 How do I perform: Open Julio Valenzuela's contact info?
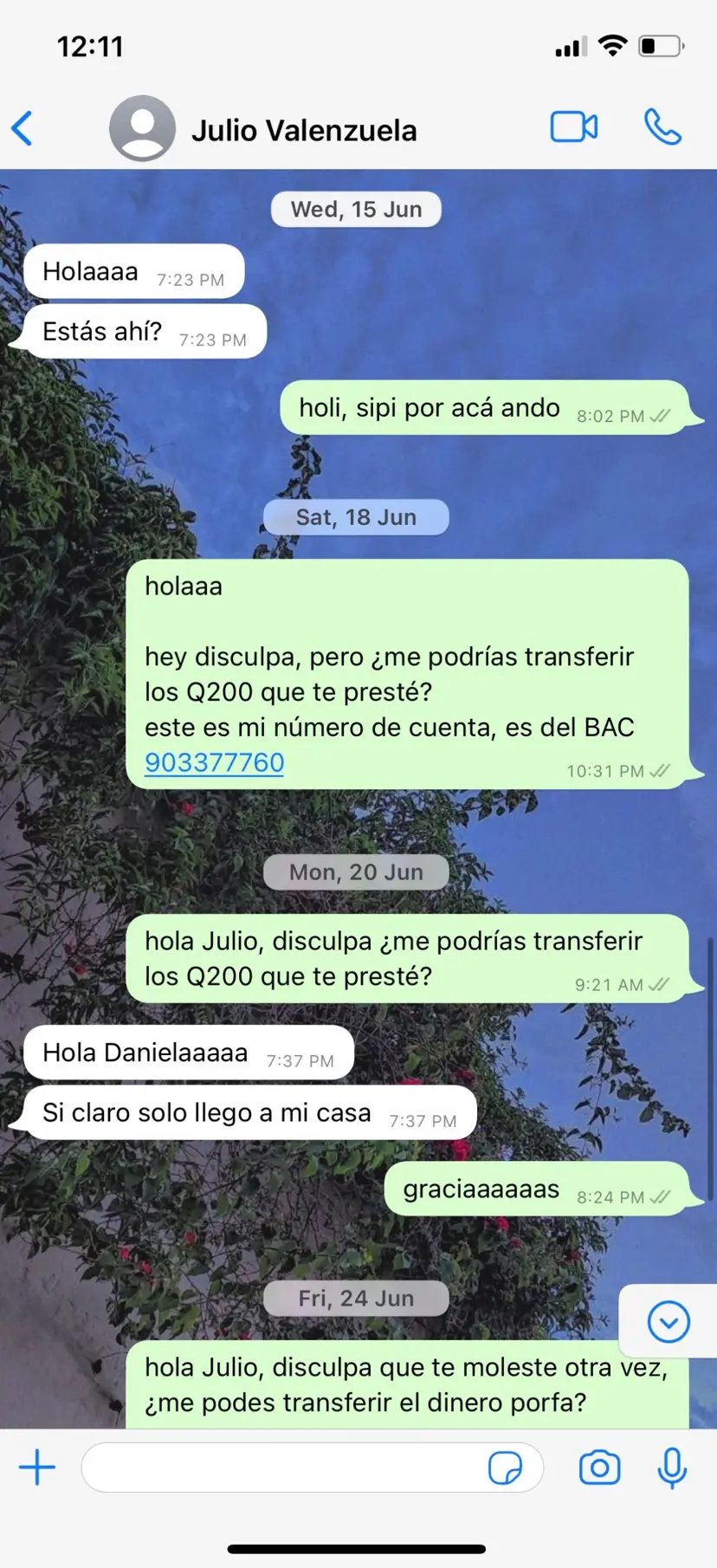303,131
